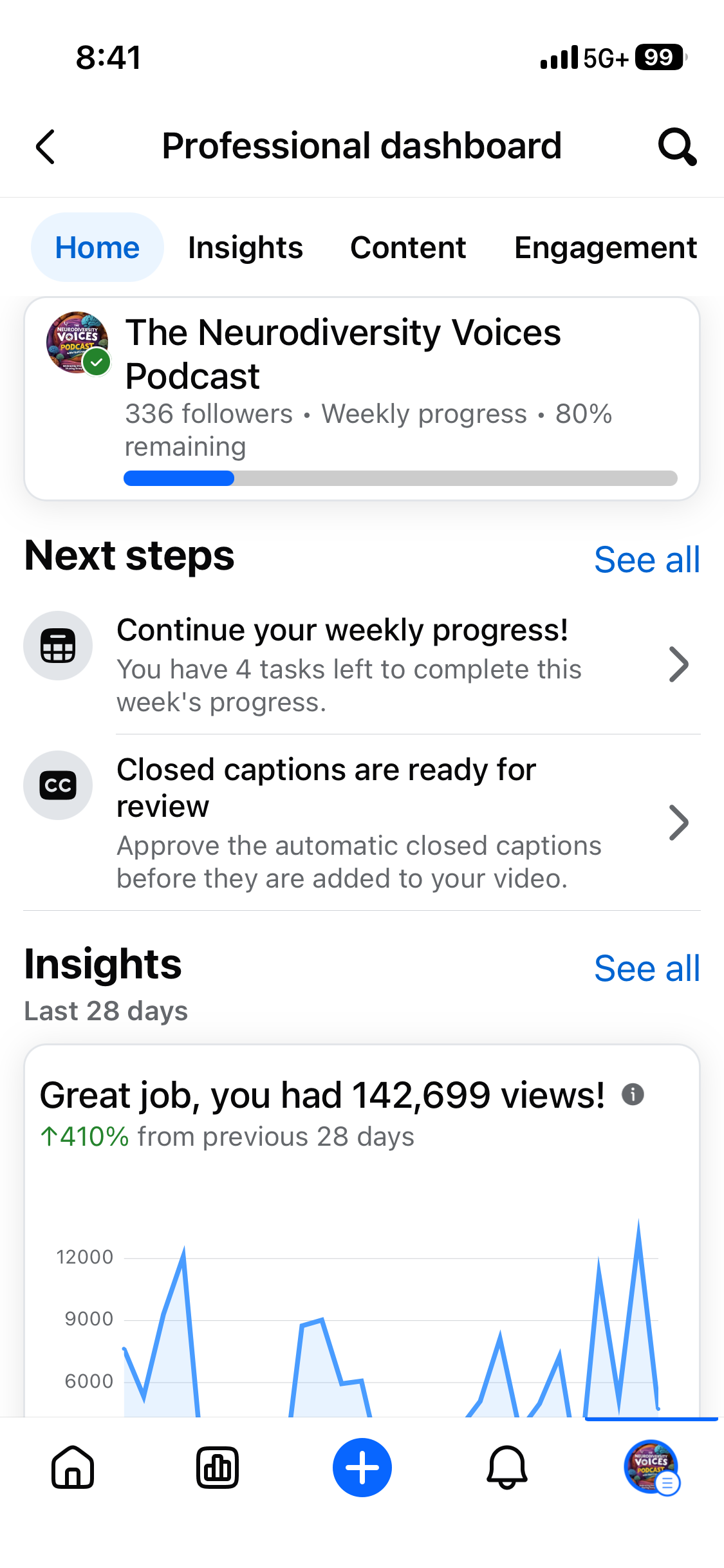
Task: Open Continue your weekly progress row
Action: (362, 665)
